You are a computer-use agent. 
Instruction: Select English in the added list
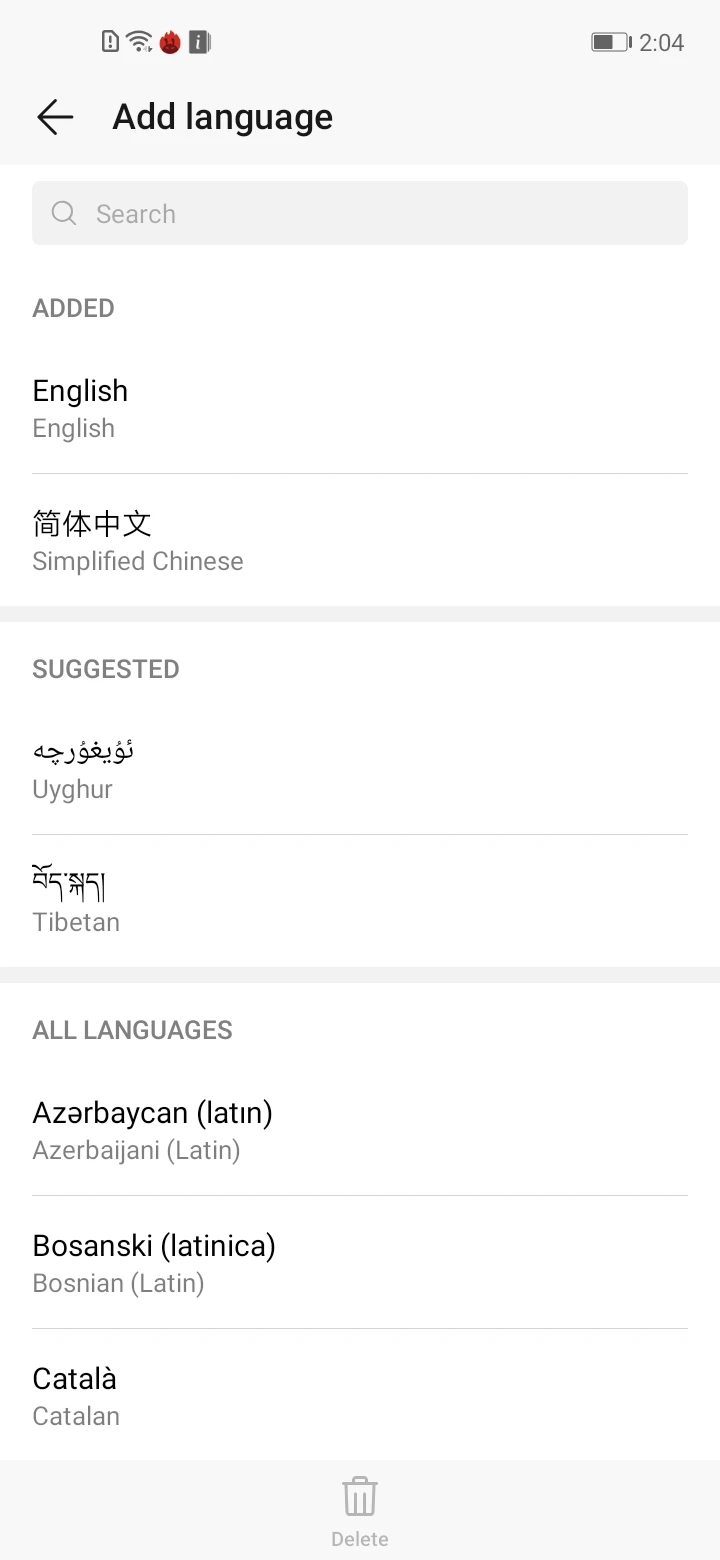tap(360, 408)
